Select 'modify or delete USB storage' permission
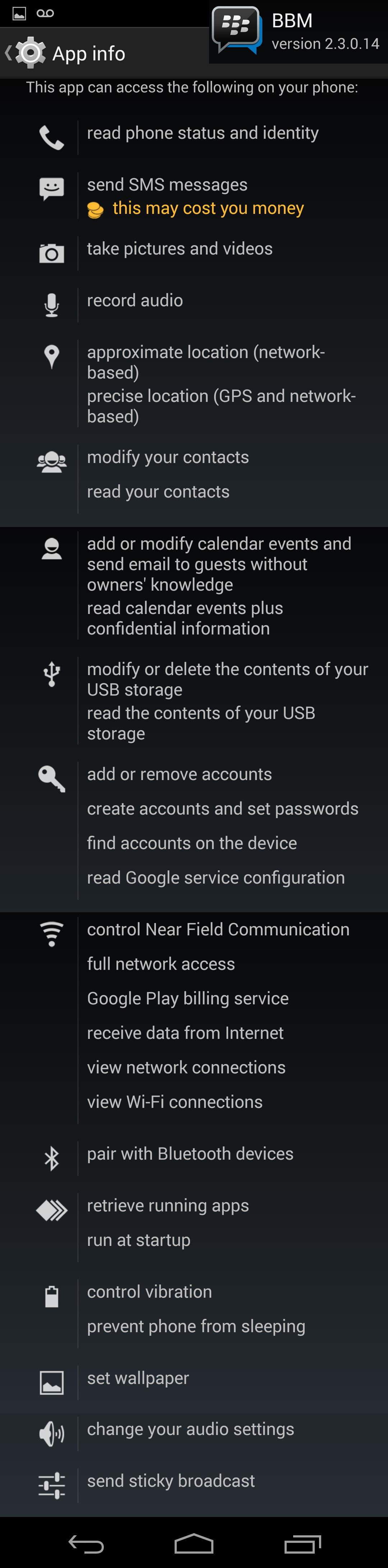This screenshot has height=1568, width=388. coord(227,679)
